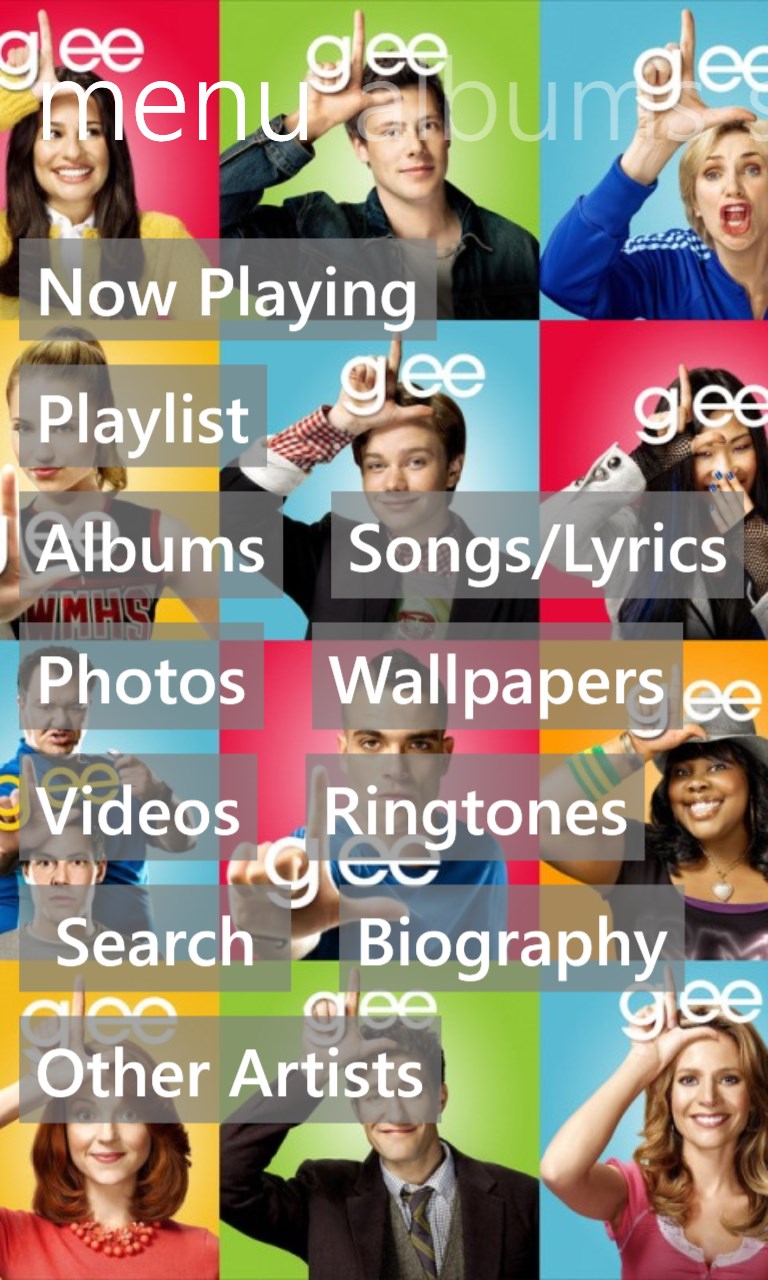Browse Wallpapers
This screenshot has width=768, height=1280.
tap(497, 678)
